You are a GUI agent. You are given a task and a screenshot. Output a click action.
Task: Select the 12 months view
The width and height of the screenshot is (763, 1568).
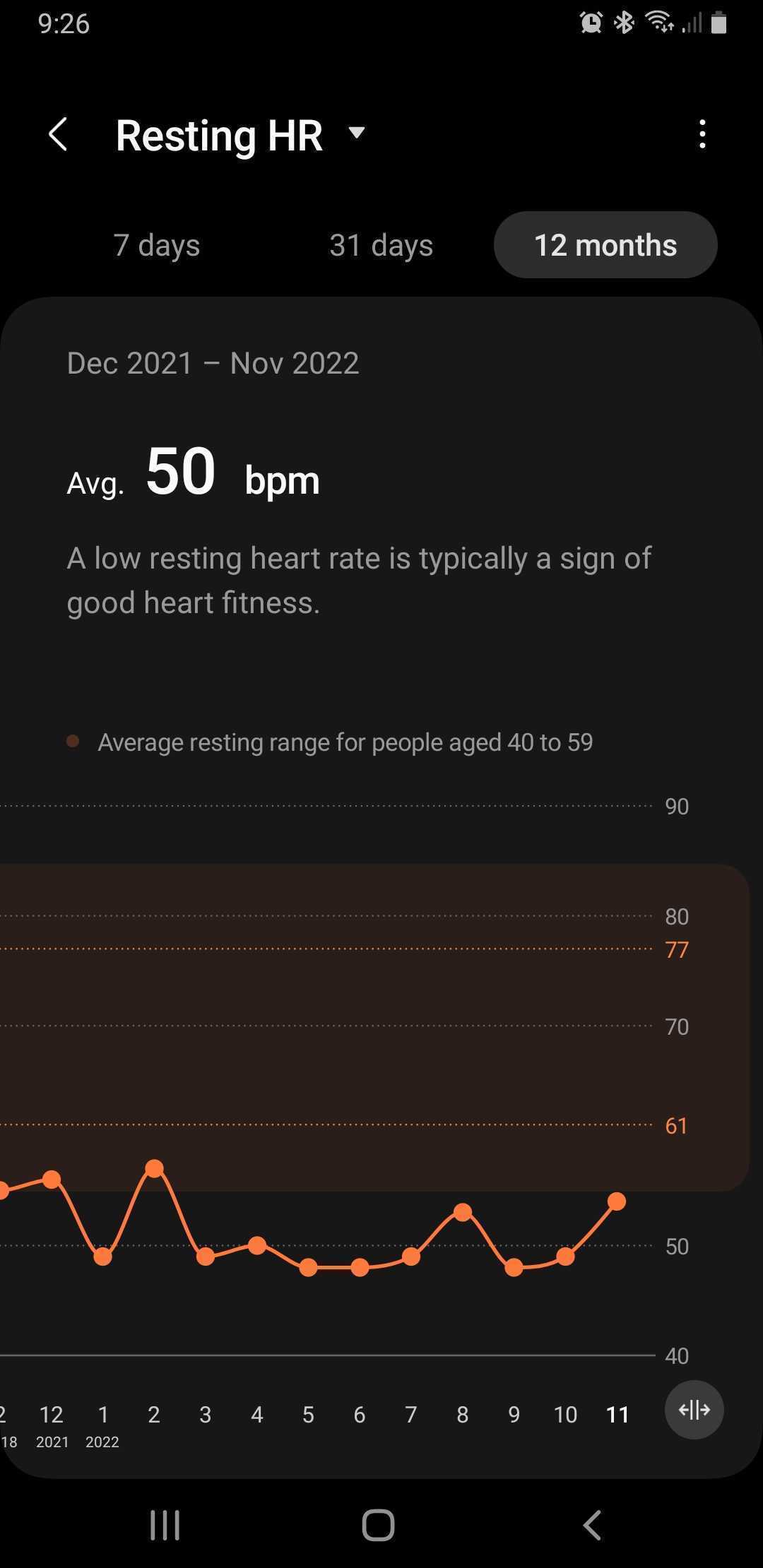pyautogui.click(x=605, y=245)
